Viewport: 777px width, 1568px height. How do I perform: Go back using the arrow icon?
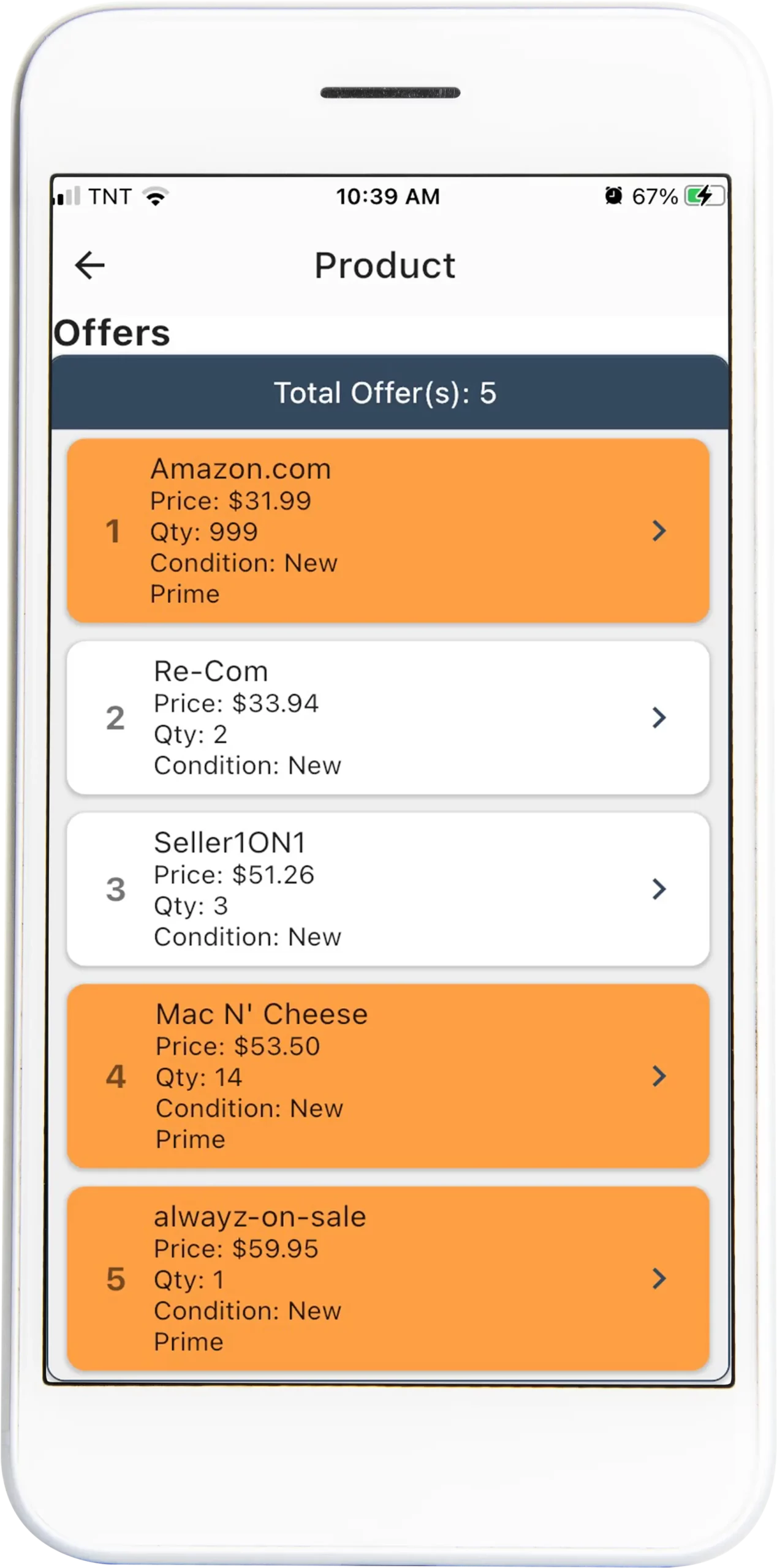(89, 265)
